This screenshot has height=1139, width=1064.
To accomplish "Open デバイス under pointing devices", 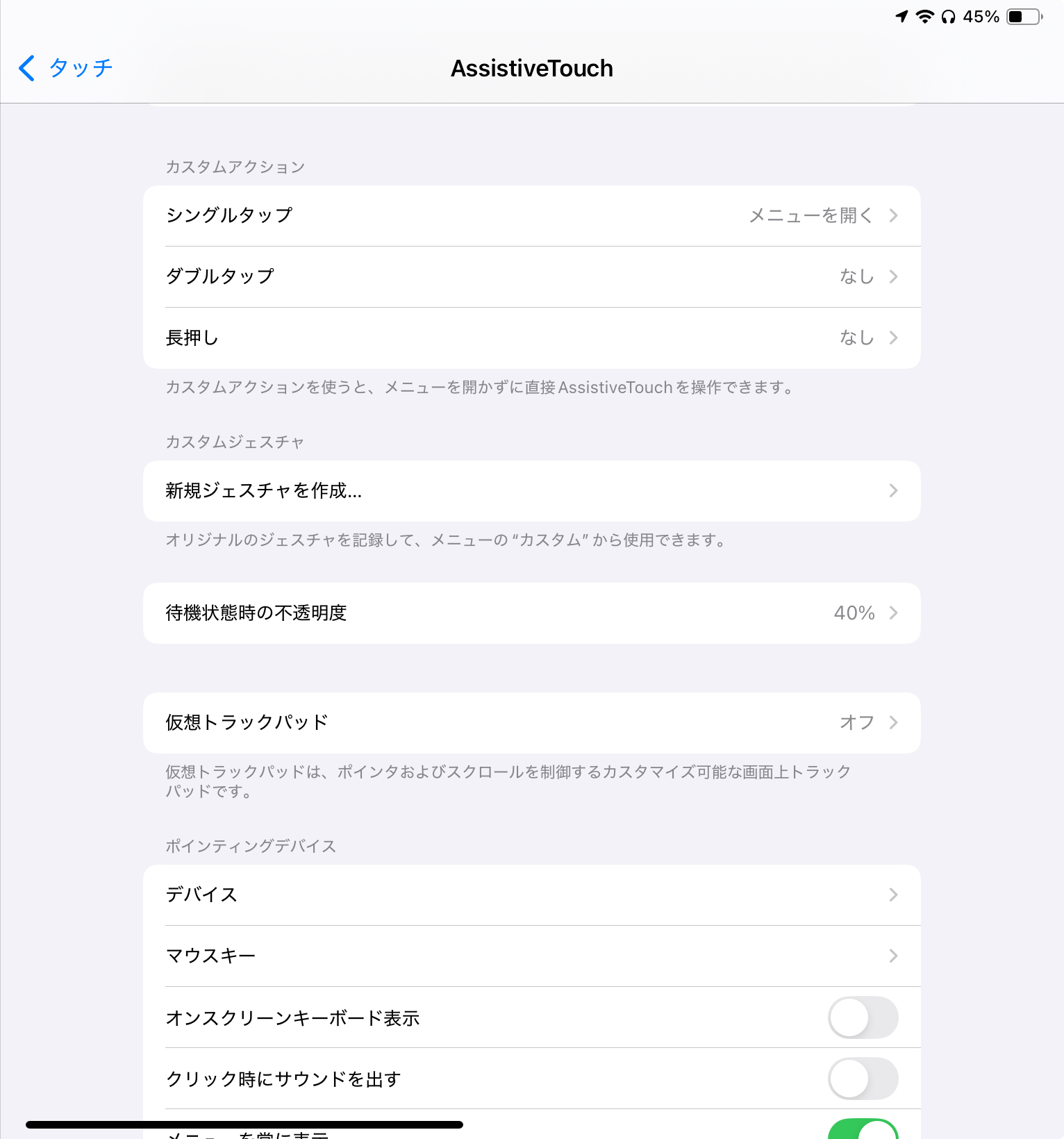I will (531, 895).
